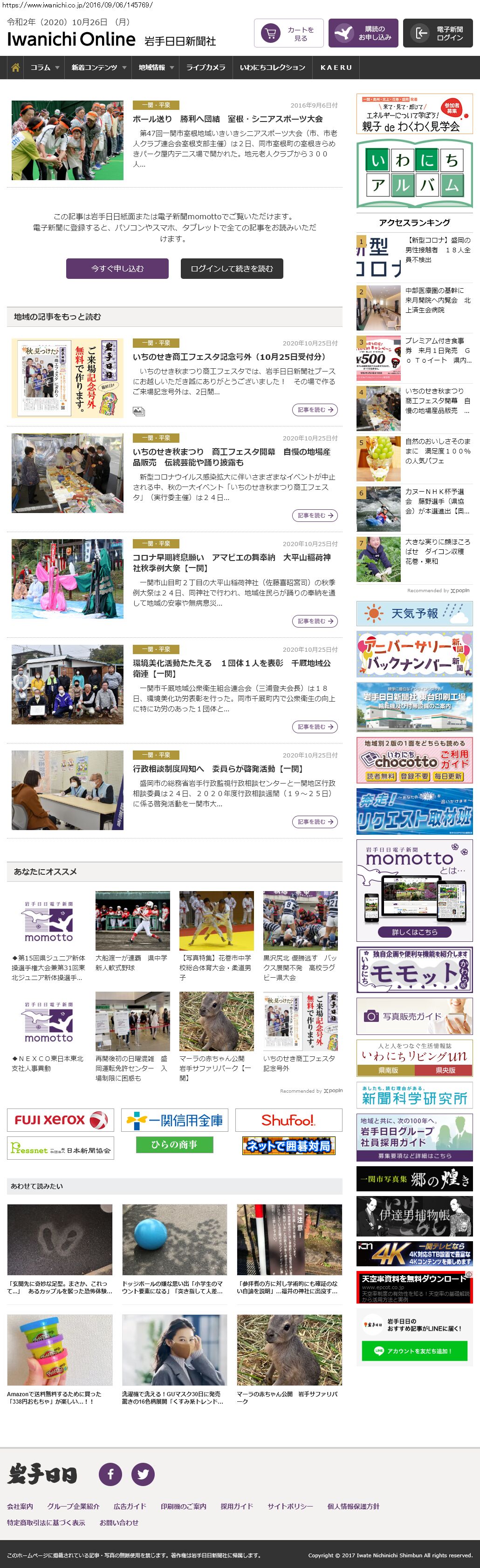480x1568 pixels.
Task: Open the ライブカメラ page
Action: (205, 68)
